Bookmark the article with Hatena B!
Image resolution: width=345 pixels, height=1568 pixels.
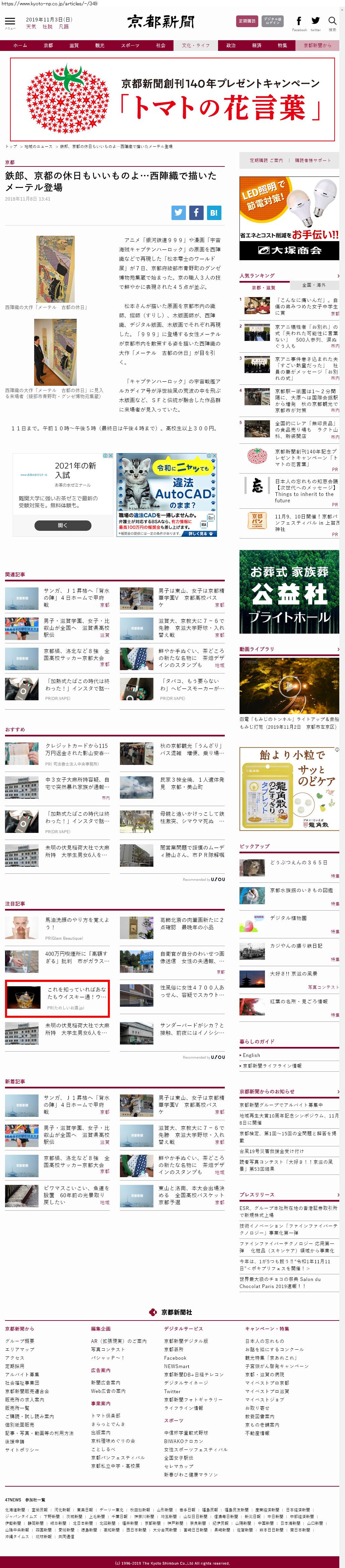(214, 212)
